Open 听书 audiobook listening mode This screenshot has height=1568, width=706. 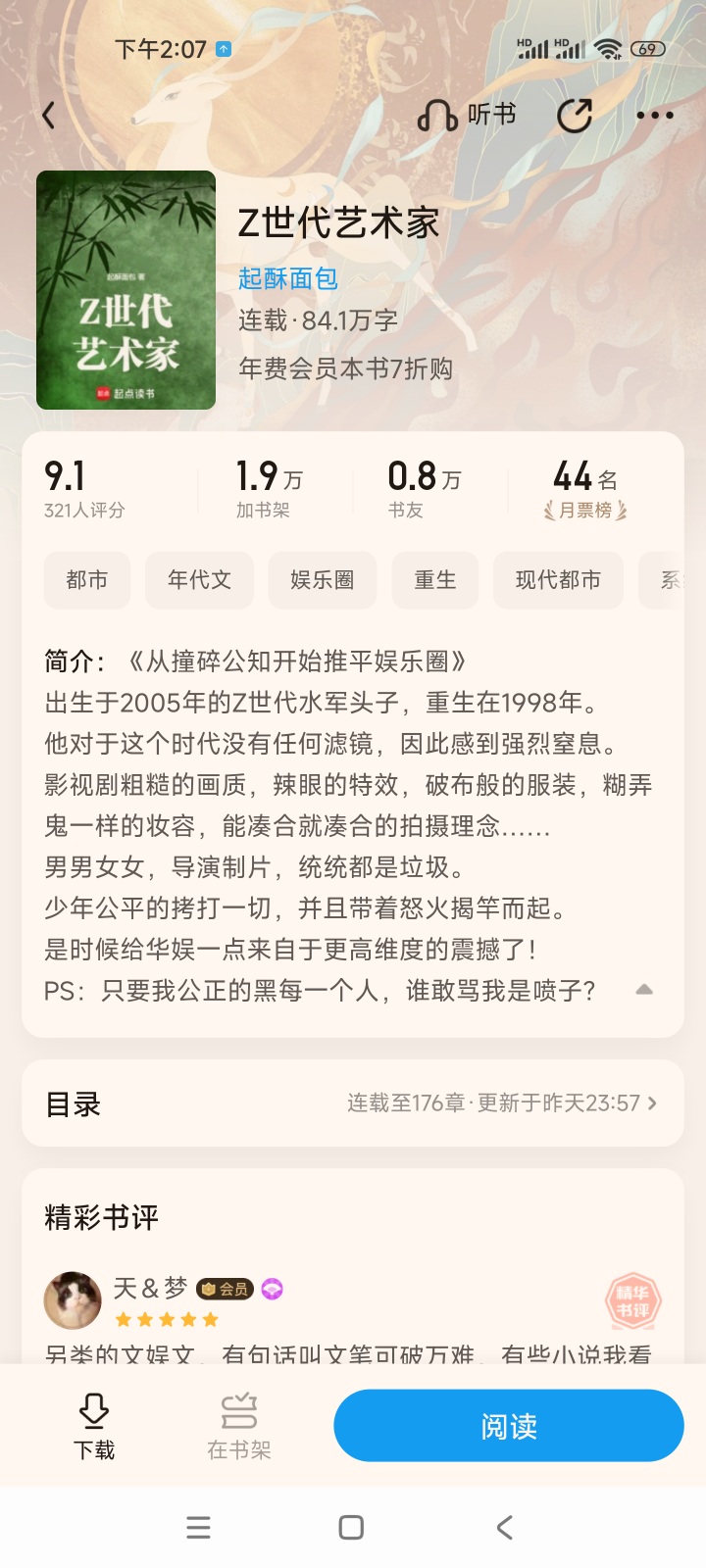[467, 116]
